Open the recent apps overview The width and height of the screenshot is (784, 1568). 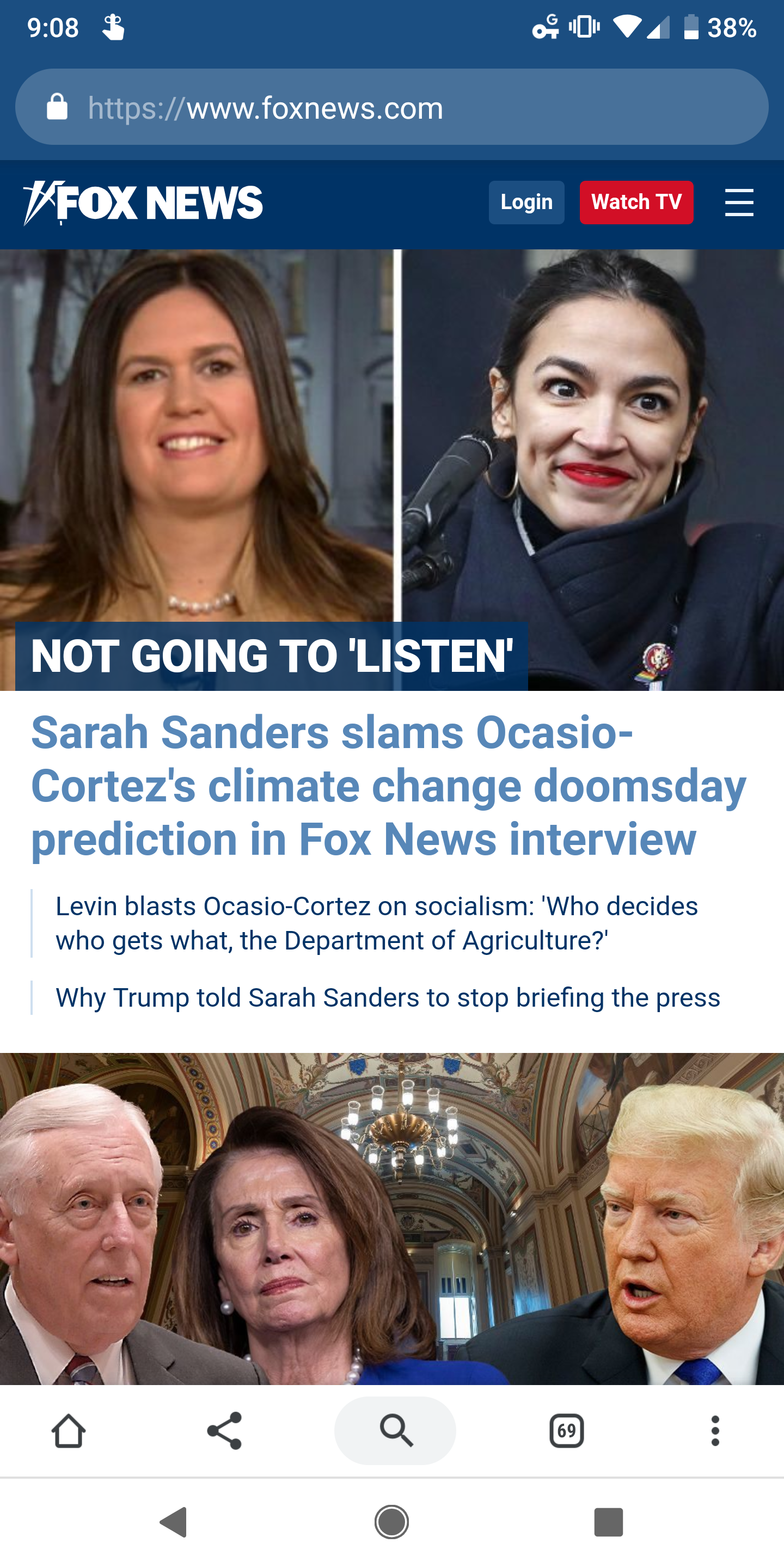pos(608,1522)
